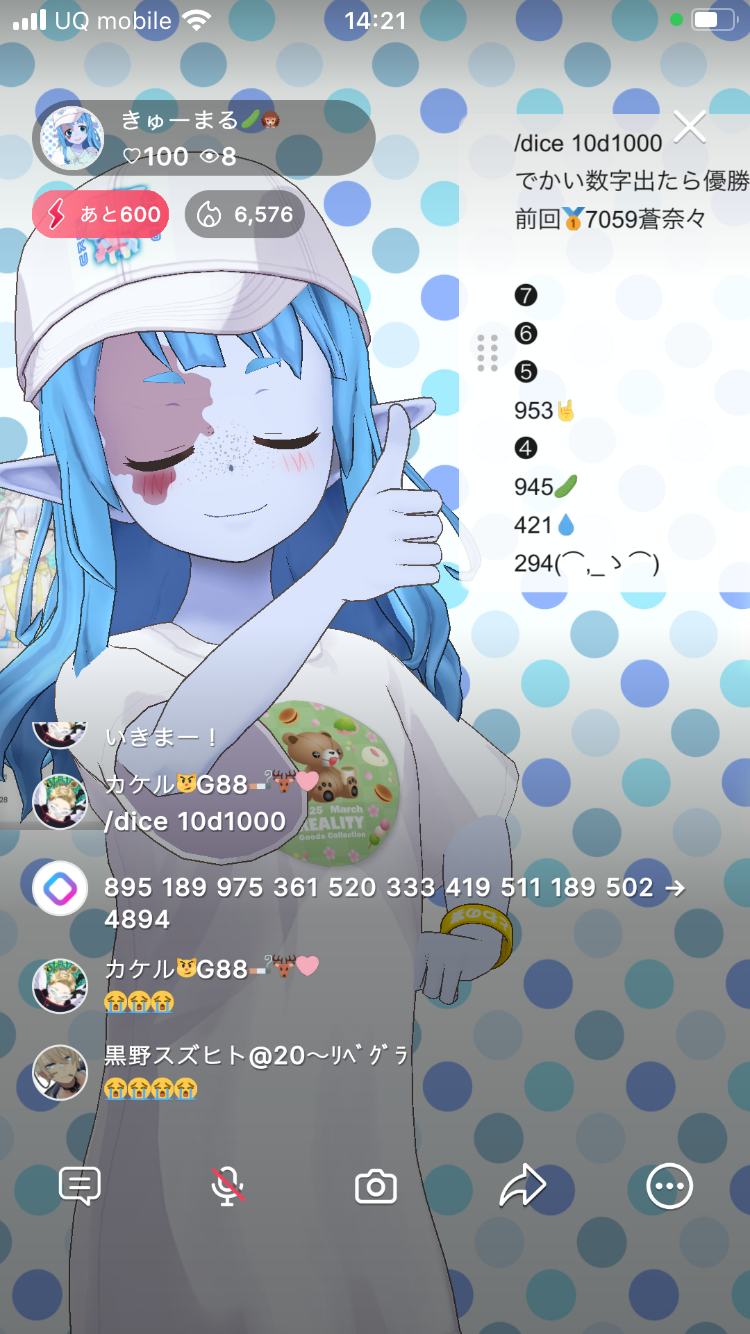Tap the あと600 lightning badge
Viewport: 750px width, 1334px height.
[x=100, y=214]
